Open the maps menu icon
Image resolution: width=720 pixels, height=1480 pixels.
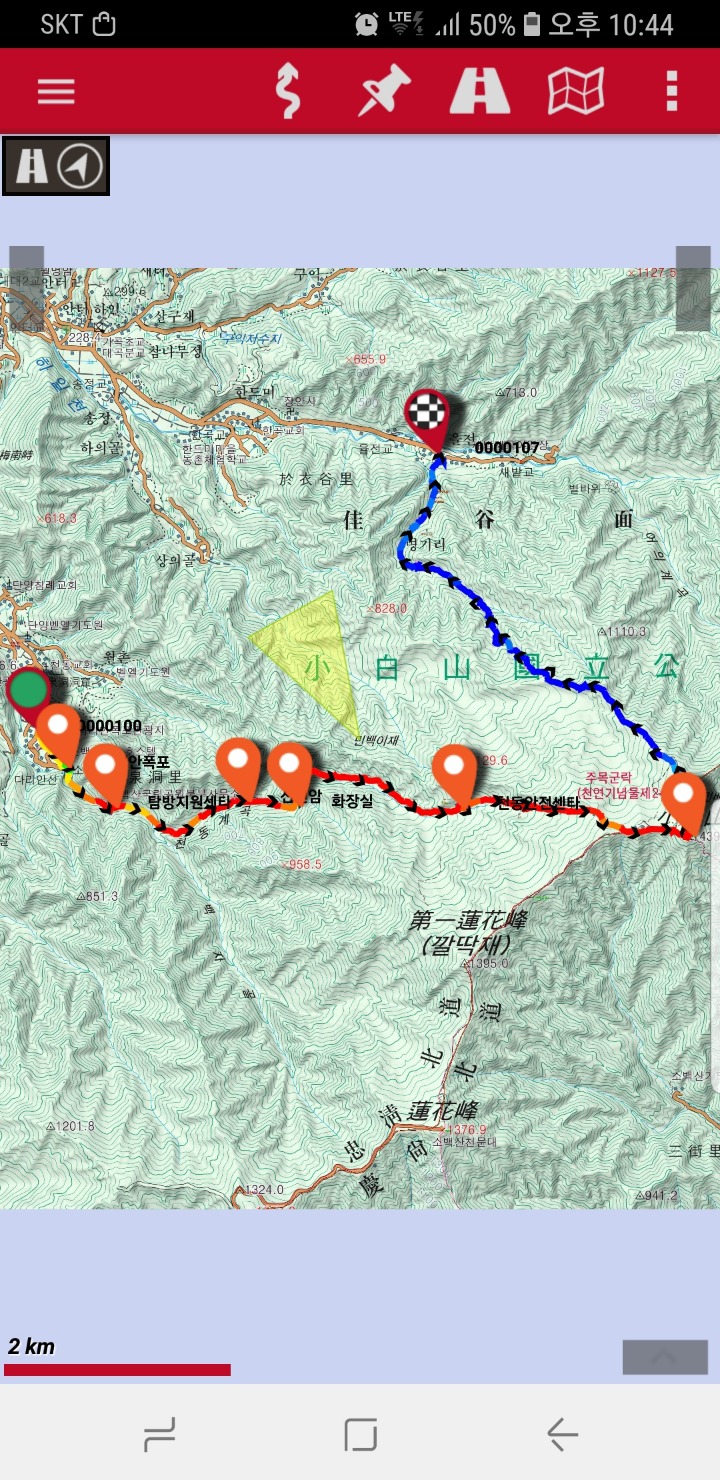pos(576,92)
